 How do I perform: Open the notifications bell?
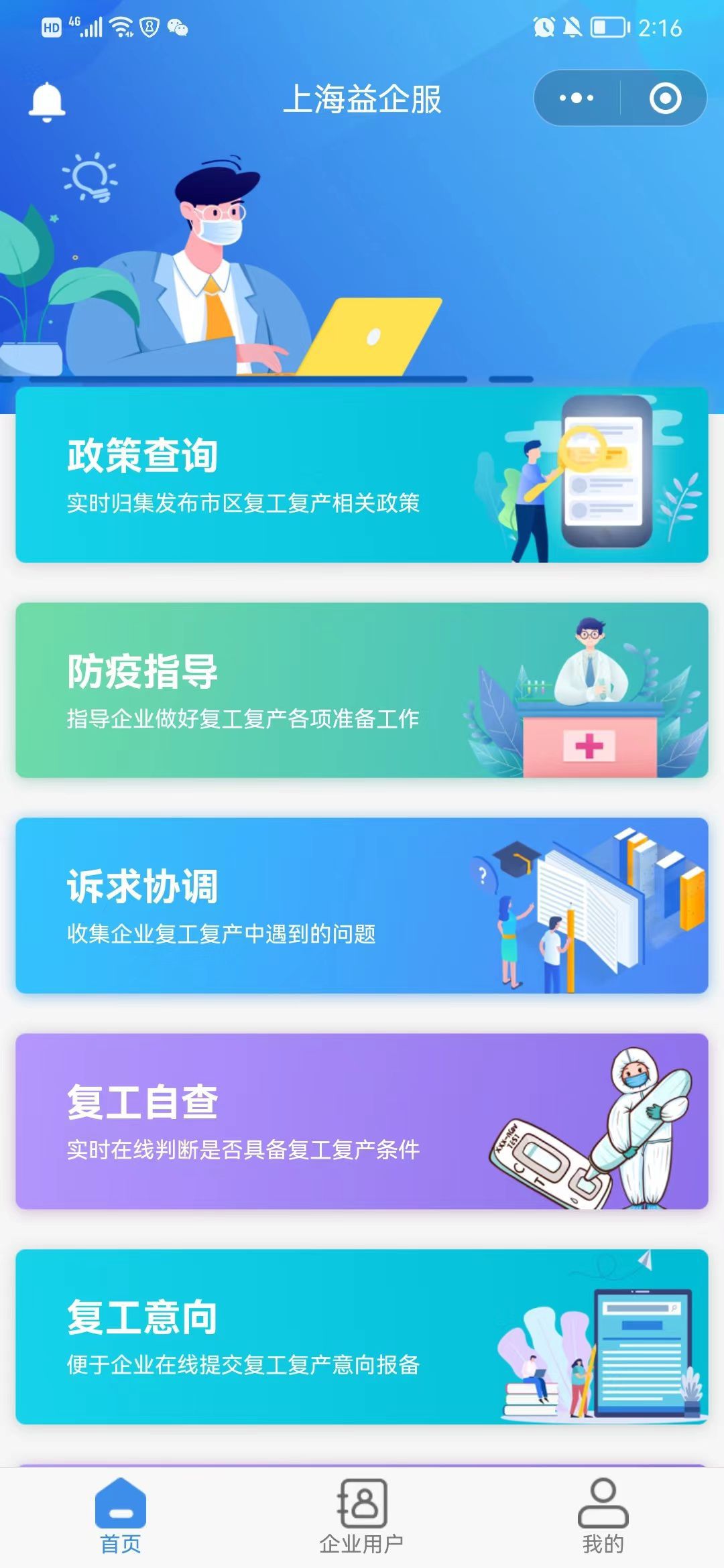point(47,101)
